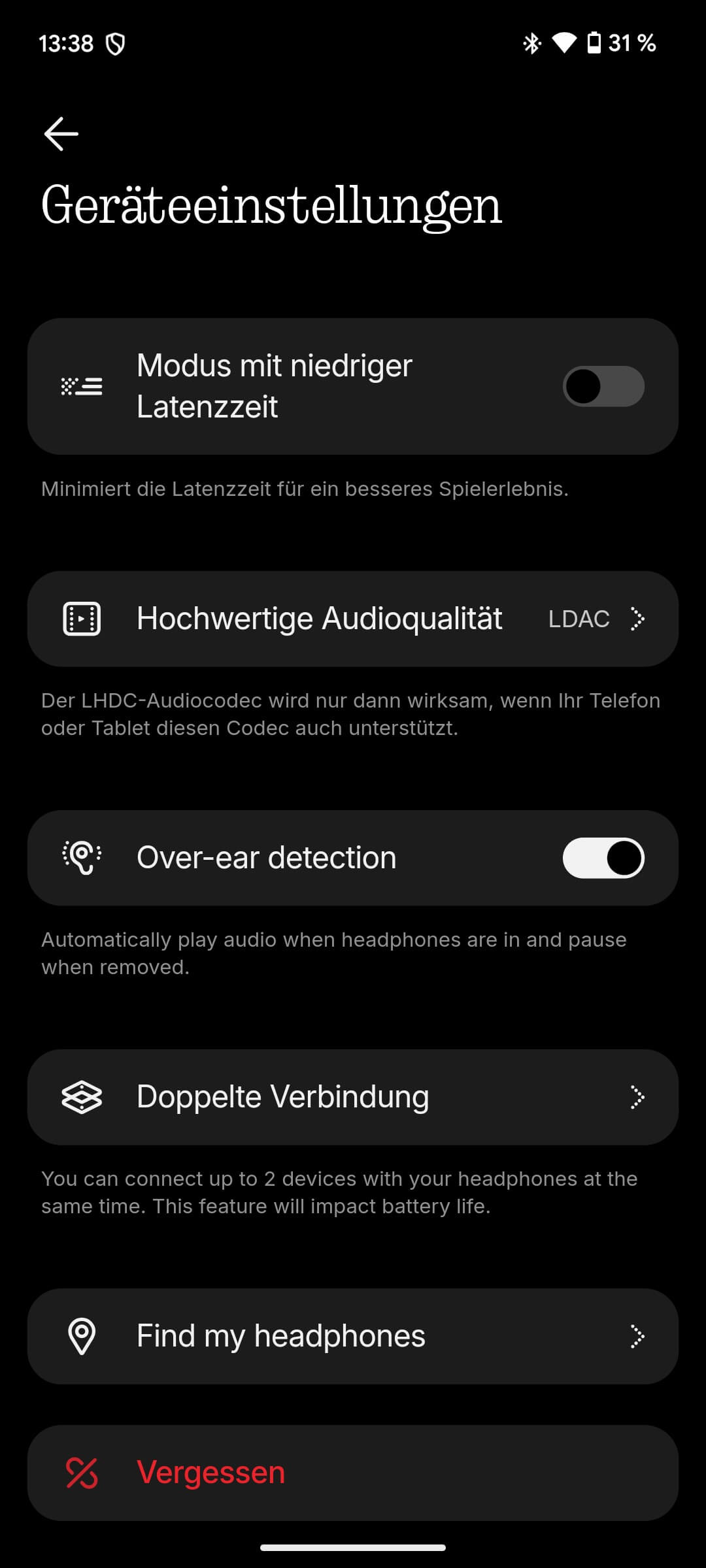Go back from Geräteeinstellungen
Screen dimensions: 706x1568
coord(61,134)
